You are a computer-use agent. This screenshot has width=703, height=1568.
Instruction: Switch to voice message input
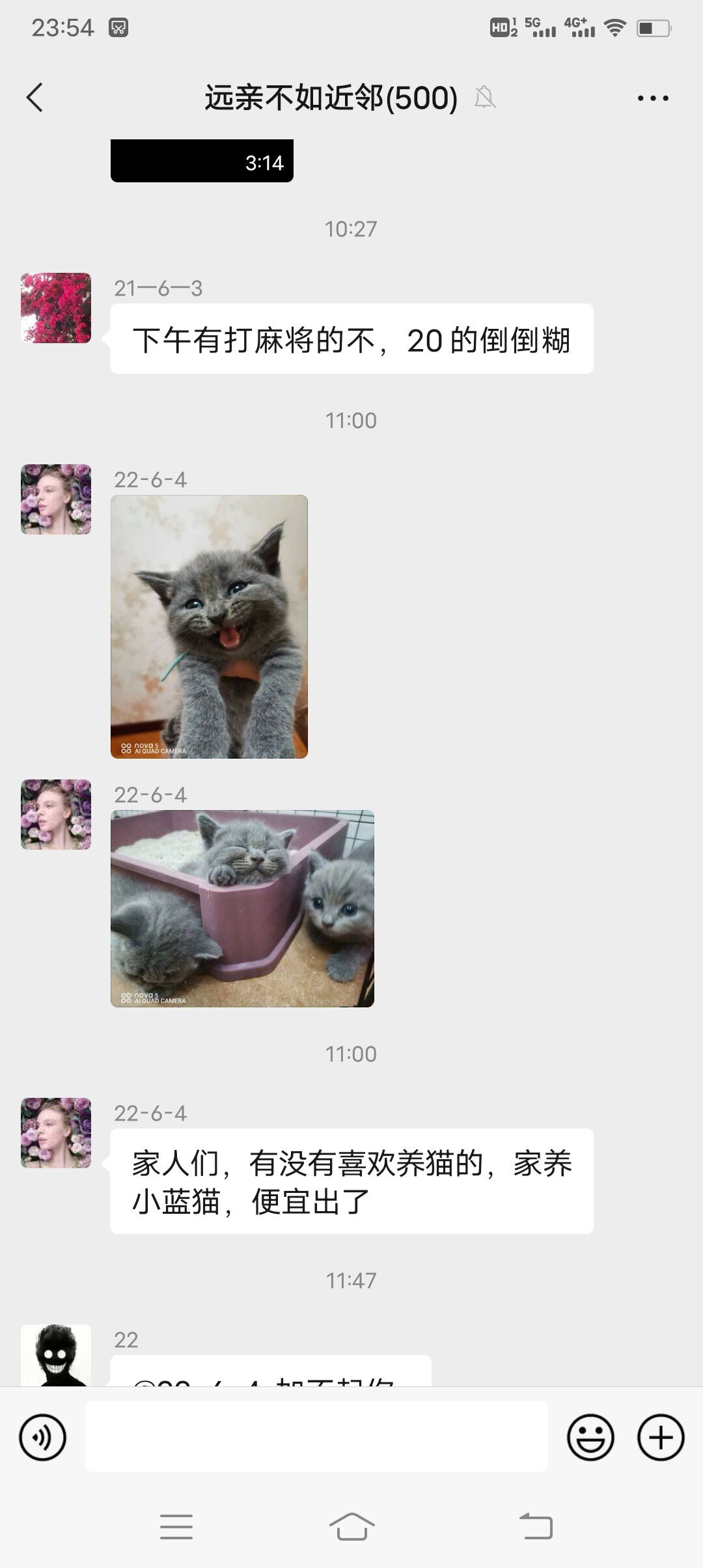point(42,1437)
